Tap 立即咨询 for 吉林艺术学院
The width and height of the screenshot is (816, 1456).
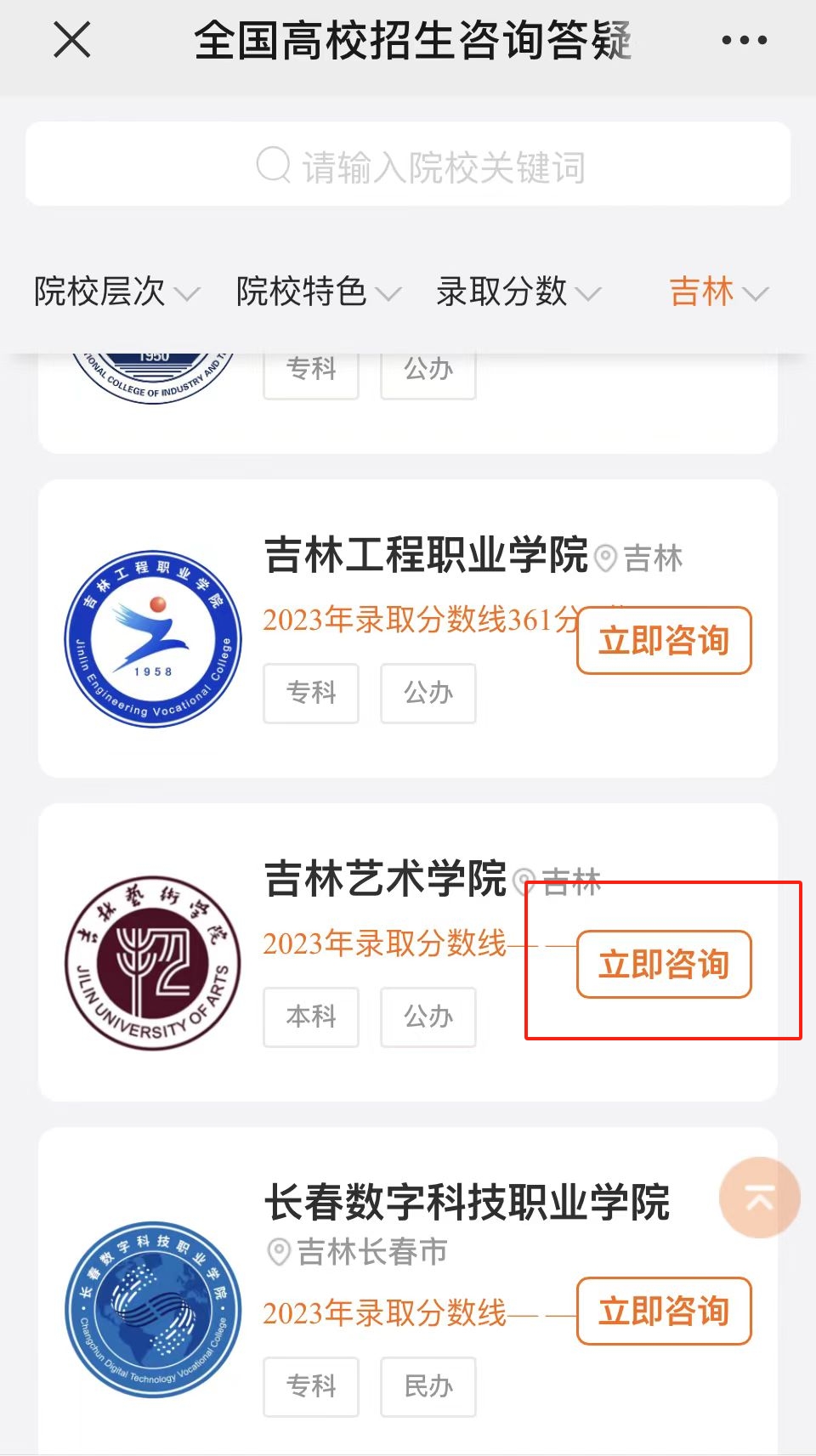point(664,964)
